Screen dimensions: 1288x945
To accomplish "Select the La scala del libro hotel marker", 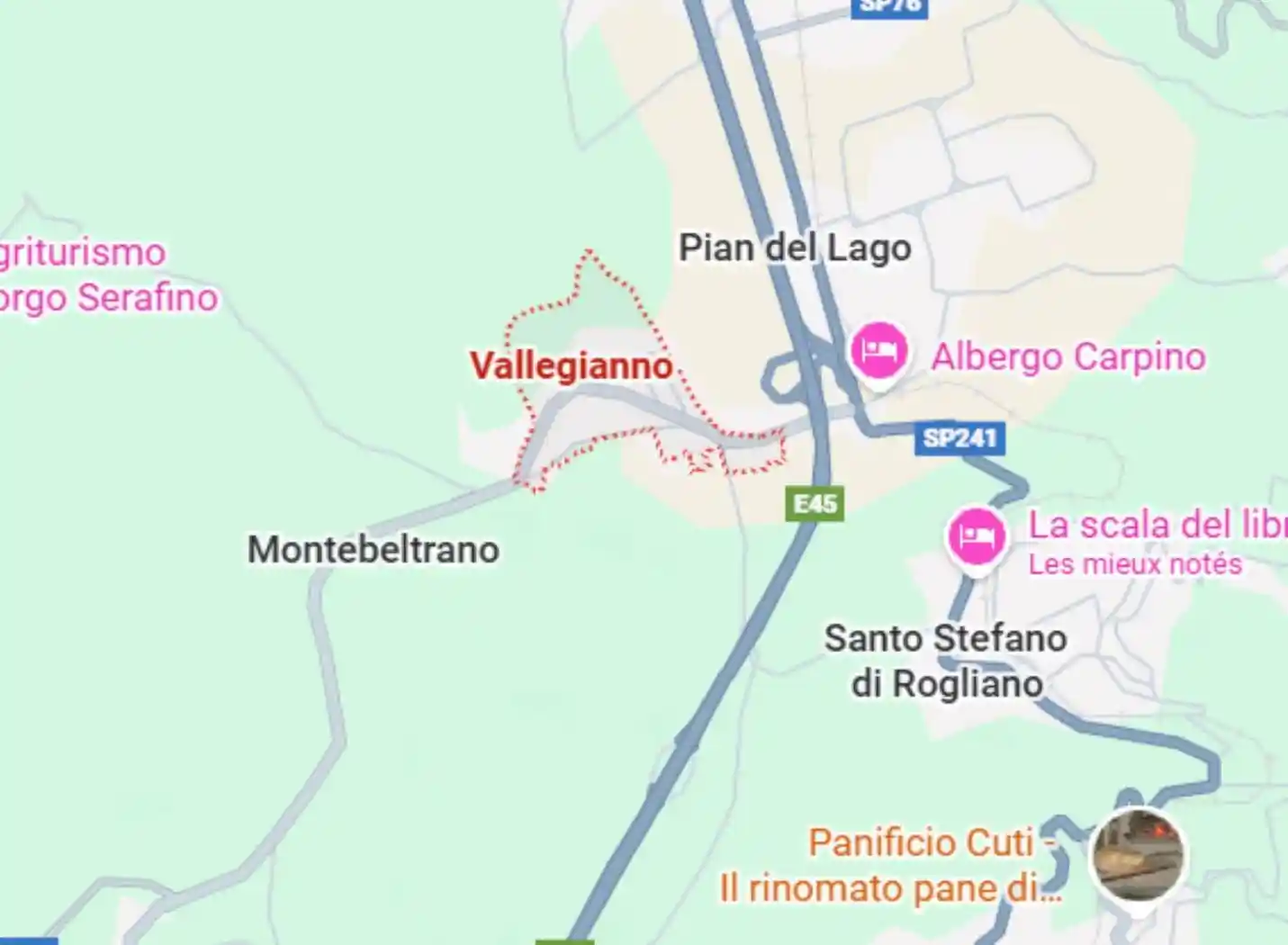I will point(976,535).
